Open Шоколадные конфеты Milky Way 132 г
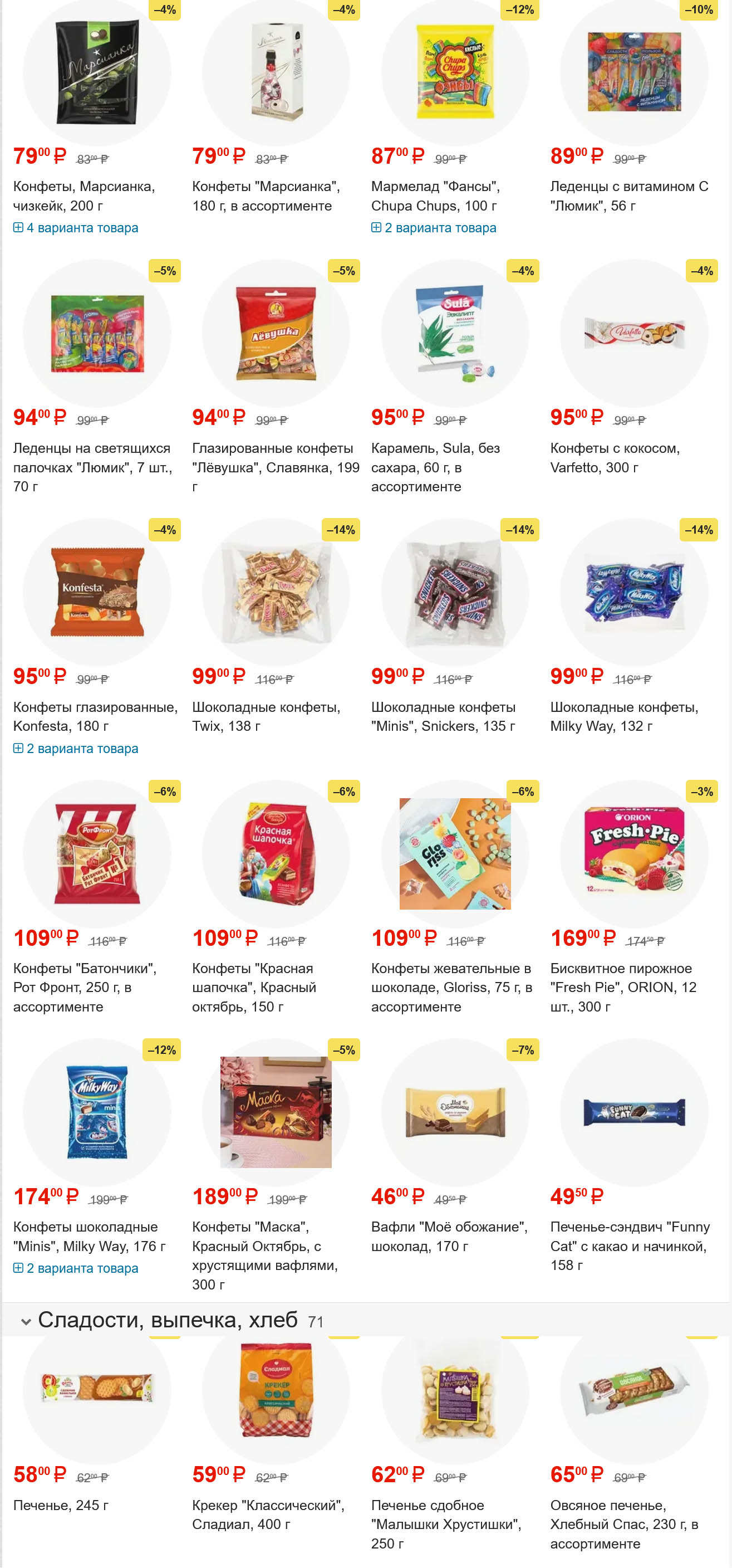This screenshot has width=732, height=1568. (x=623, y=716)
